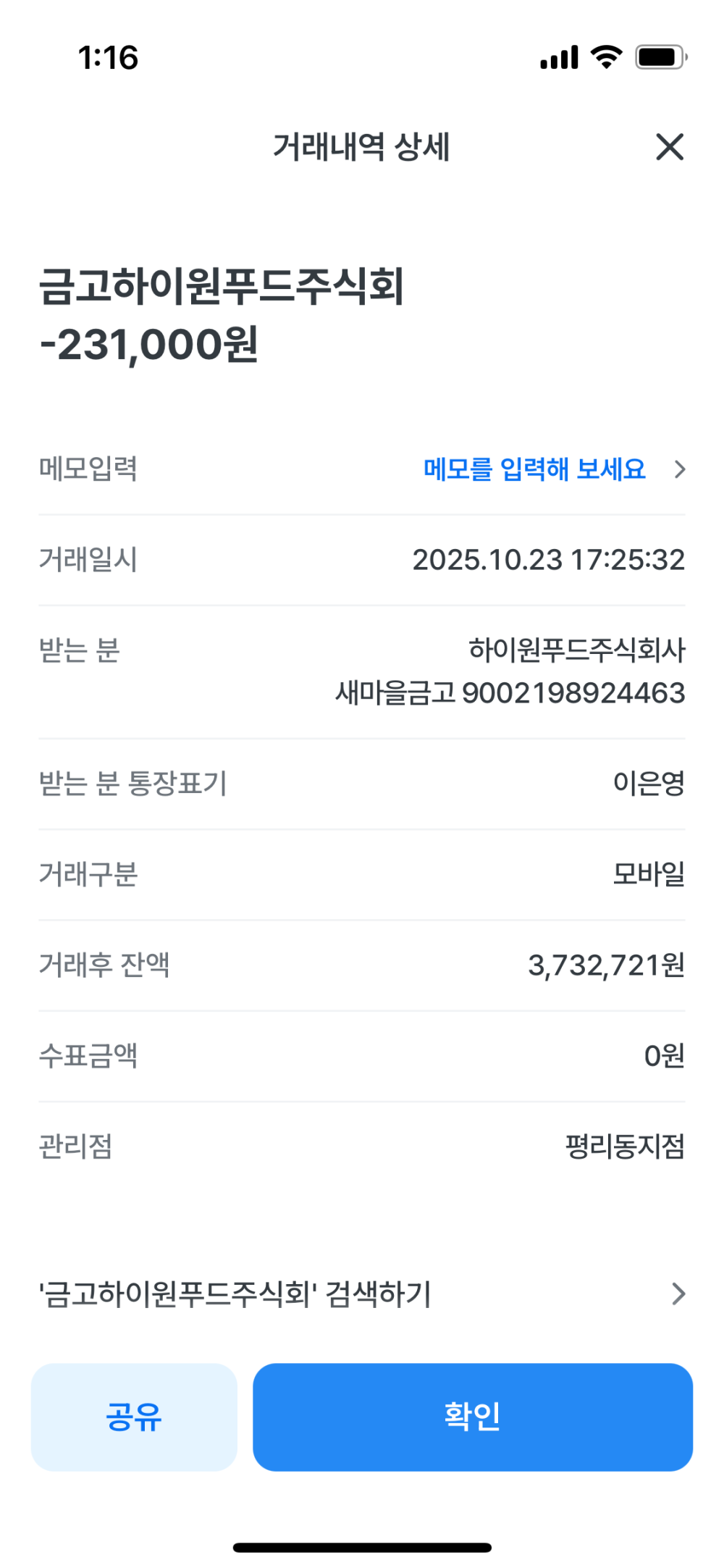Image resolution: width=724 pixels, height=1568 pixels.
Task: Tap the 공유 share button
Action: 134,1417
